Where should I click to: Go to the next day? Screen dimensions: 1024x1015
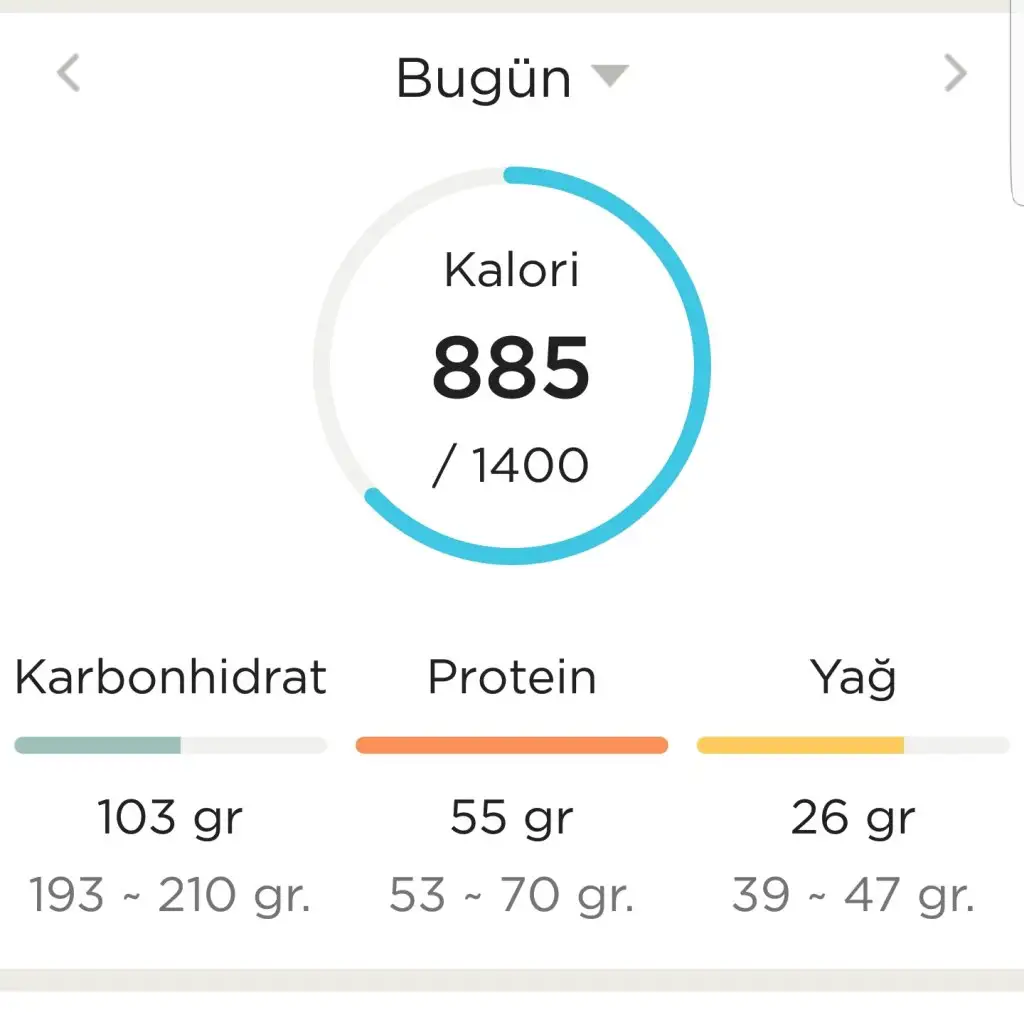[955, 74]
